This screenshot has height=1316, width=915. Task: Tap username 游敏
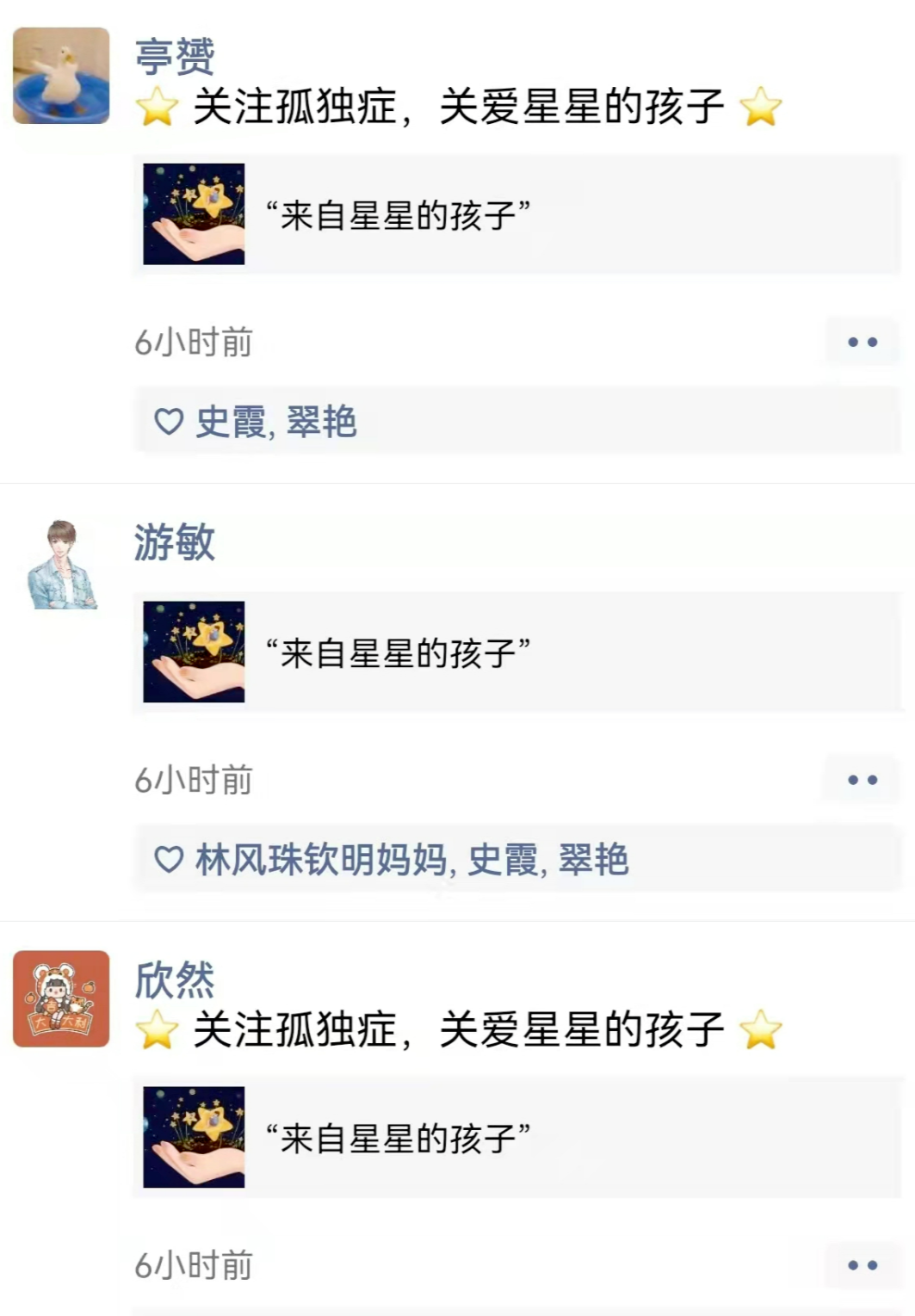[x=174, y=542]
